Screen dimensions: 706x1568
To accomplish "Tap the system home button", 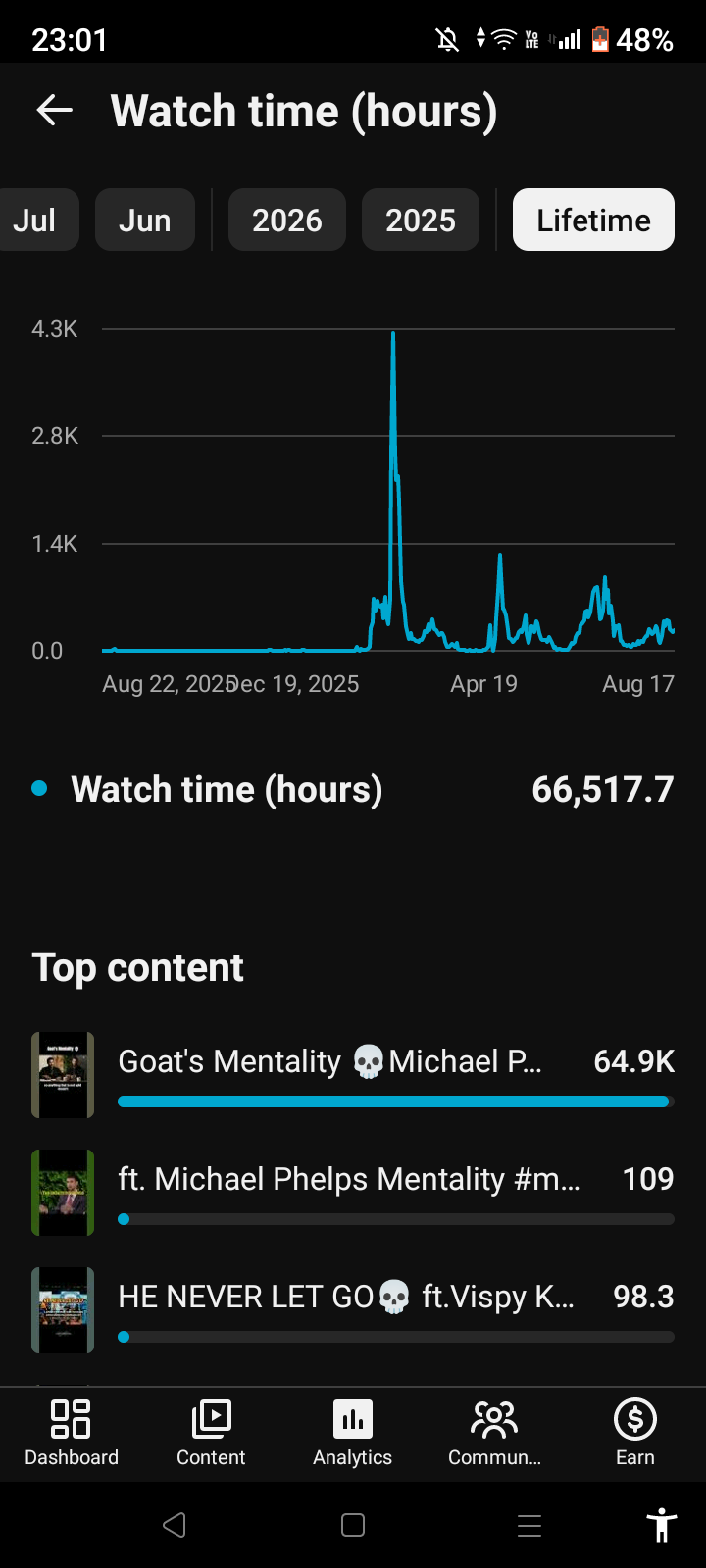I will (x=353, y=1525).
